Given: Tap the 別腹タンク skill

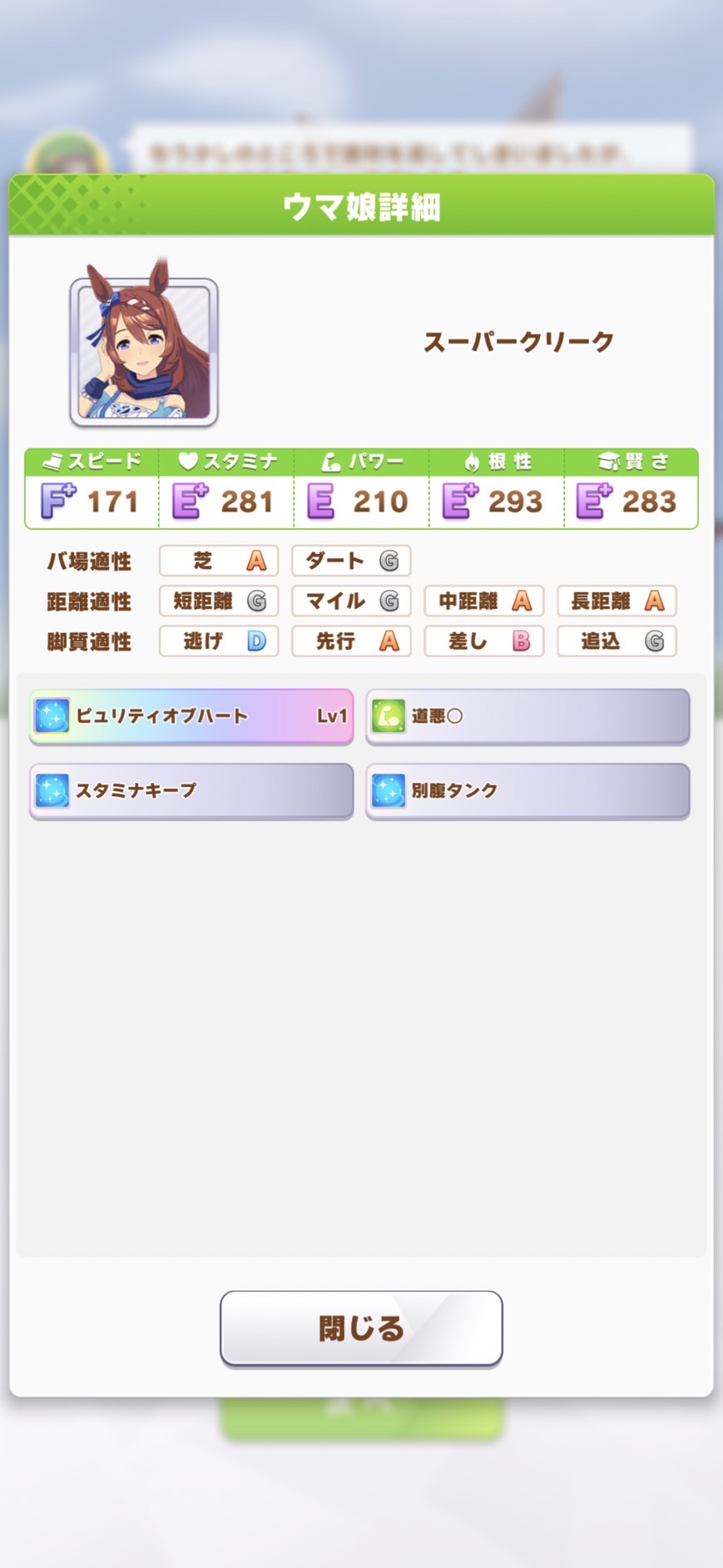Looking at the screenshot, I should [x=527, y=790].
